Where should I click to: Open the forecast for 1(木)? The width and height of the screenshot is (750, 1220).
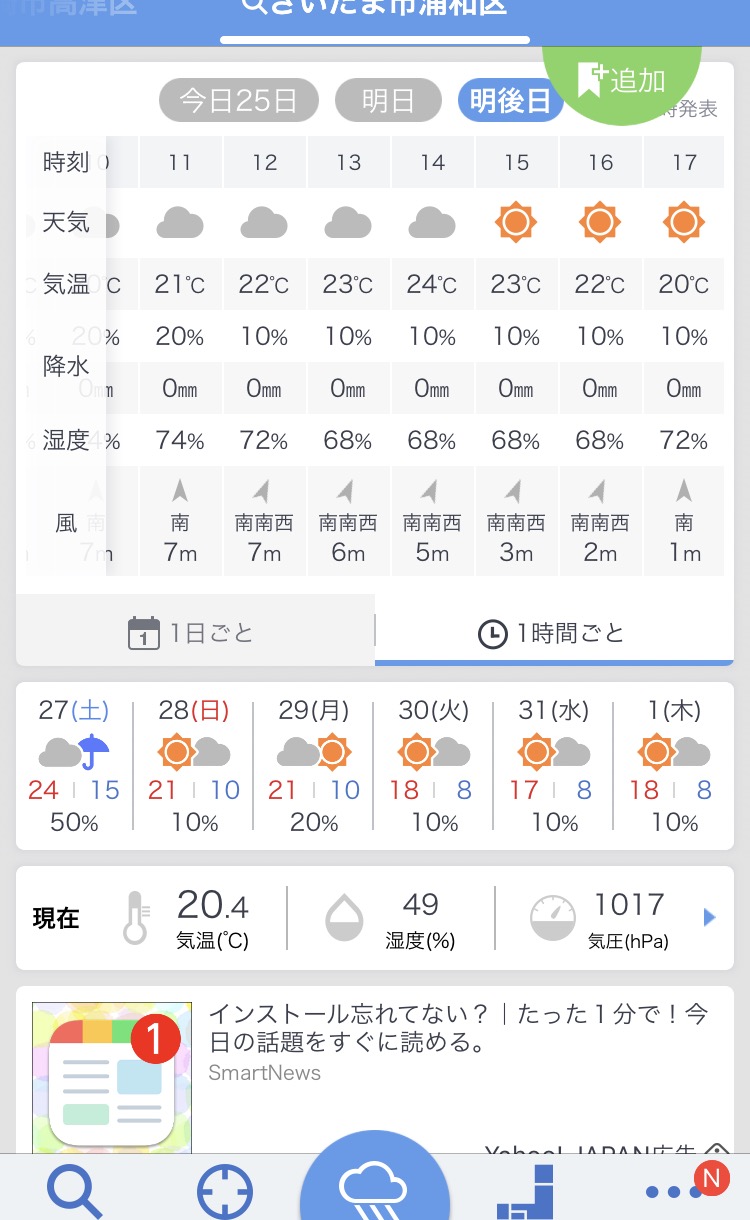tap(674, 766)
